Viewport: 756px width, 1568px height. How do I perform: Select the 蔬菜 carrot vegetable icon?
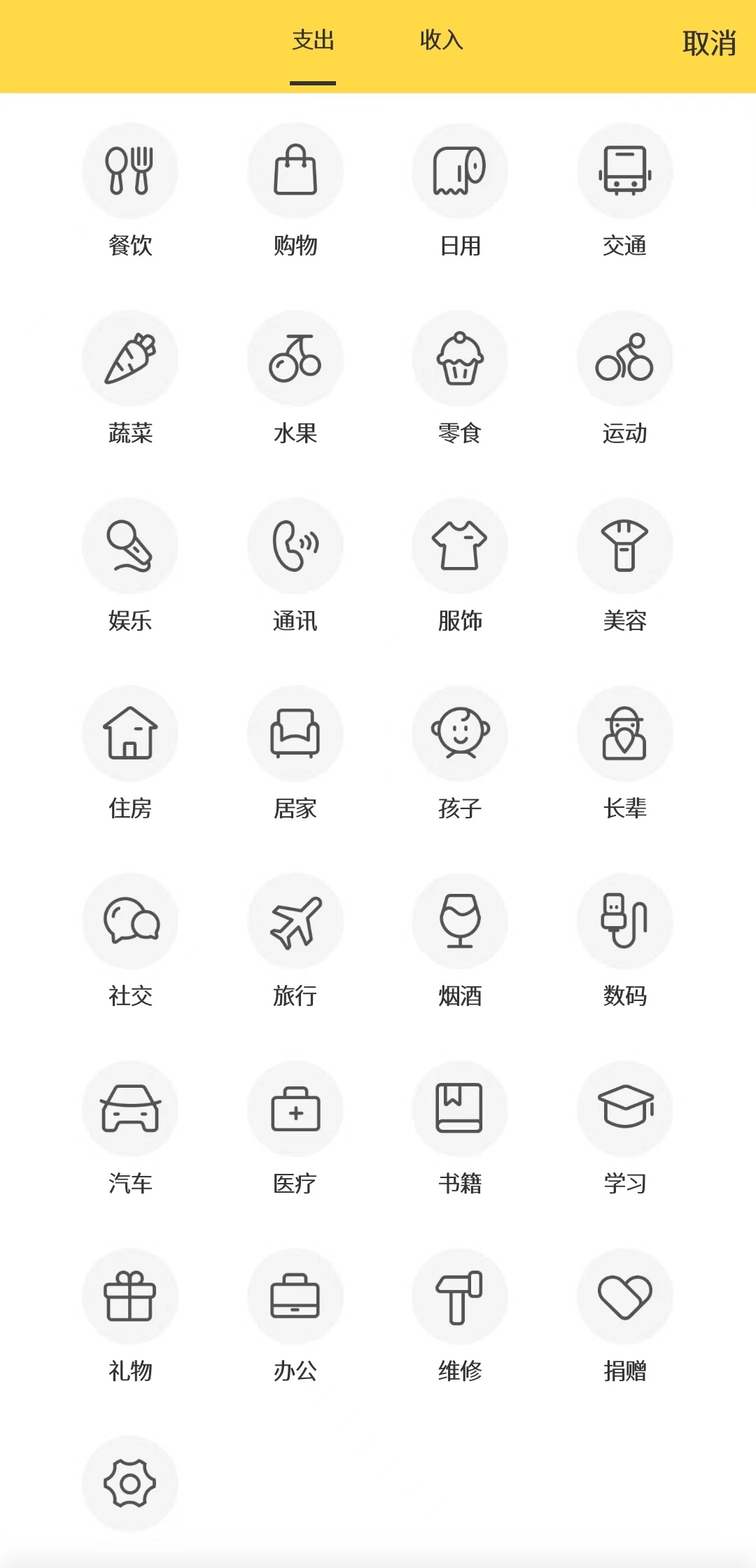pyautogui.click(x=130, y=358)
